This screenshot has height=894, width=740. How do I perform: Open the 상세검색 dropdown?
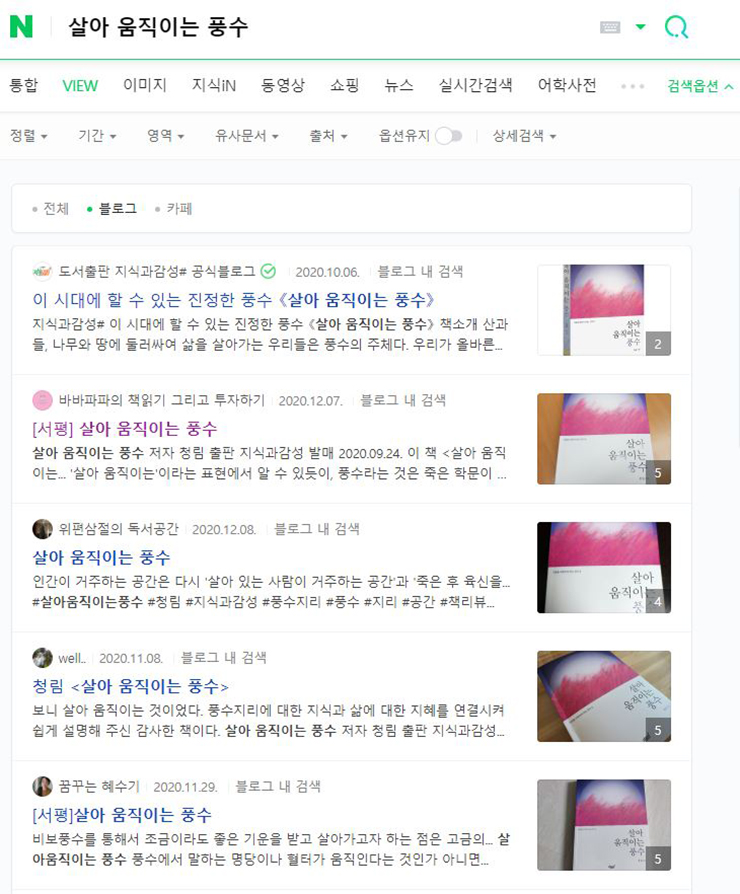tap(524, 136)
